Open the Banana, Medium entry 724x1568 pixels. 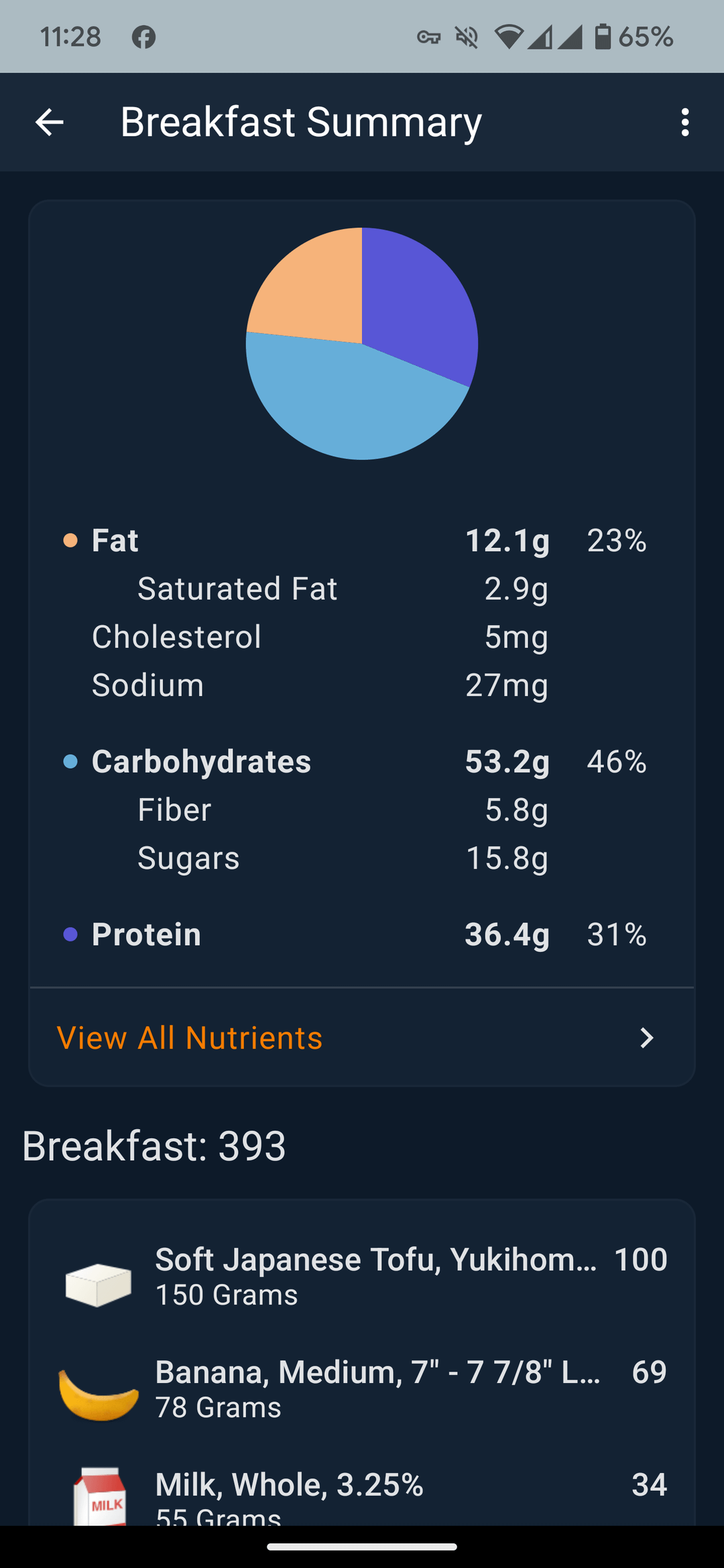pyautogui.click(x=362, y=1389)
